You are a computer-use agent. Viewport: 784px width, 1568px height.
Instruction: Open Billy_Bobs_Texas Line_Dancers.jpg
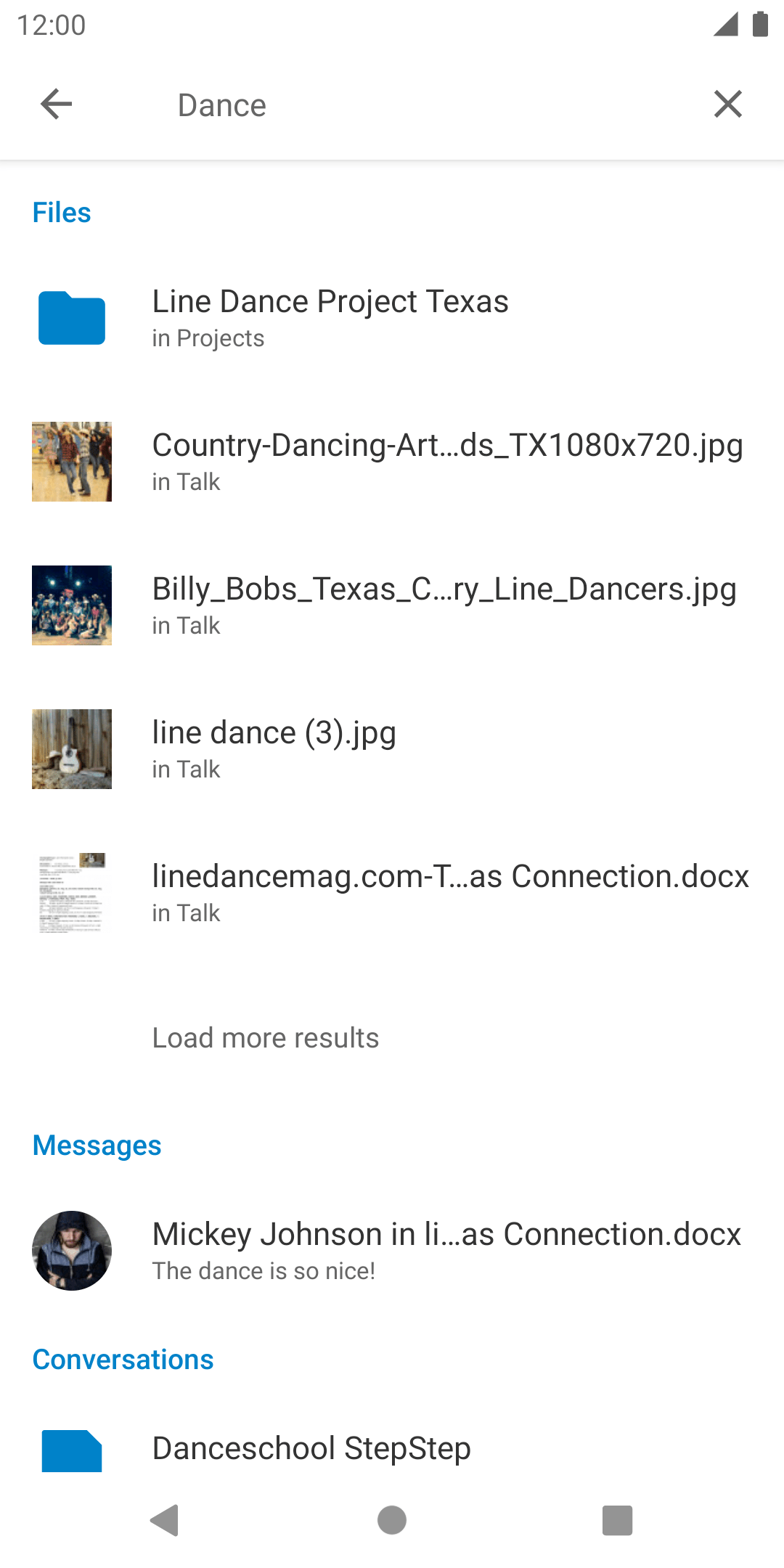pos(392,605)
